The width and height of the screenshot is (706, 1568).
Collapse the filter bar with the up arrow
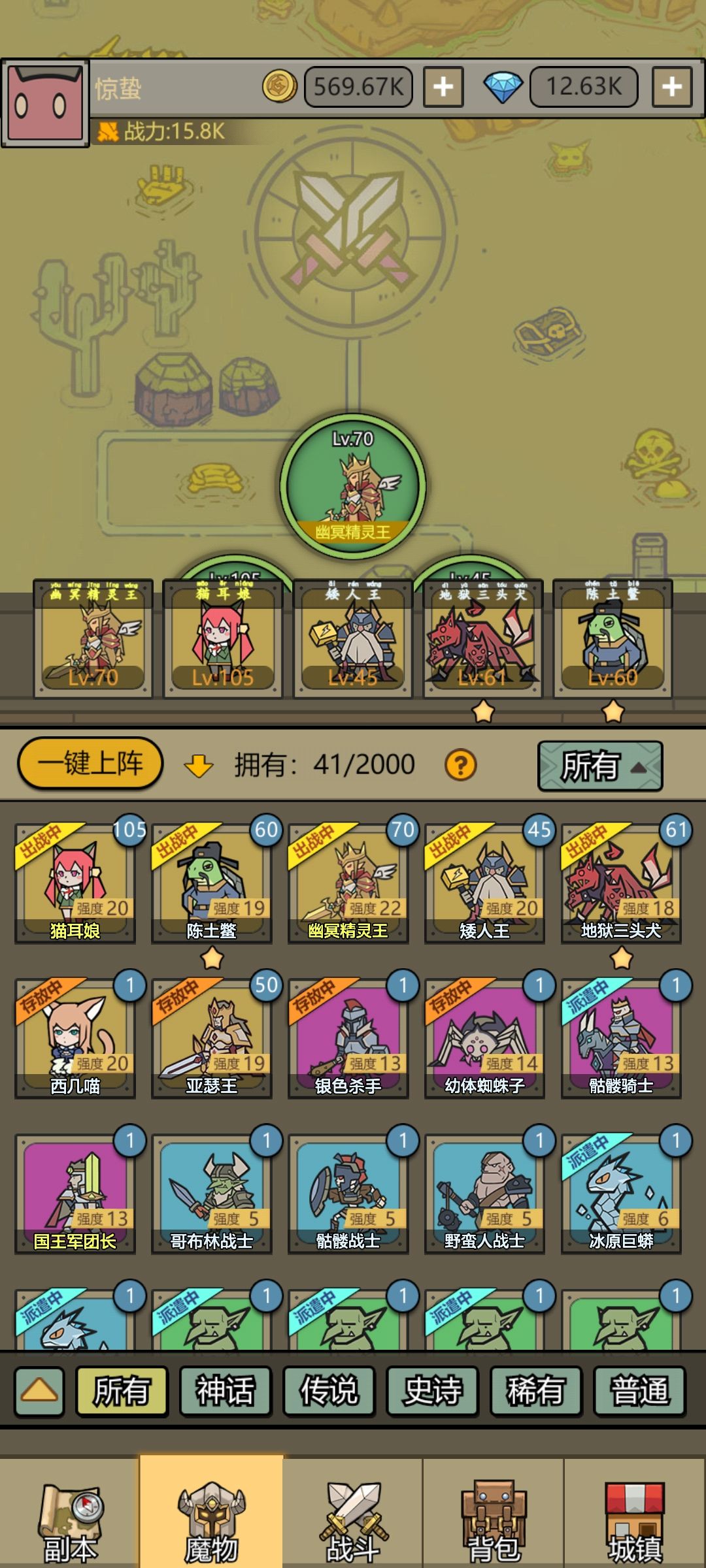[39, 1390]
